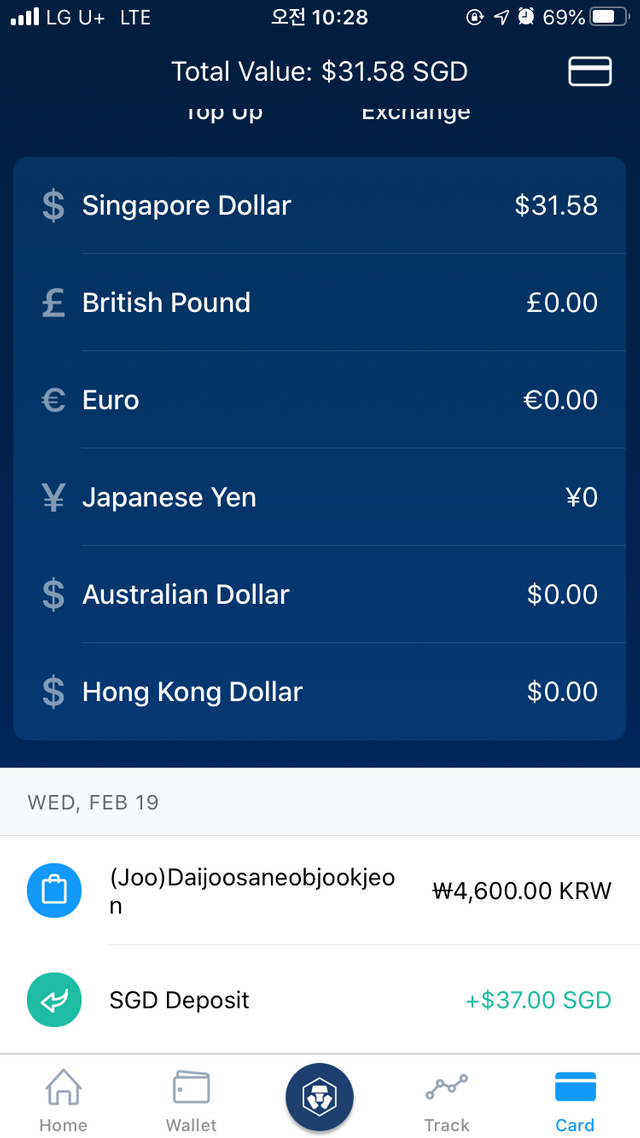Select the British Pound balance row
The height and width of the screenshot is (1138, 640).
[320, 303]
